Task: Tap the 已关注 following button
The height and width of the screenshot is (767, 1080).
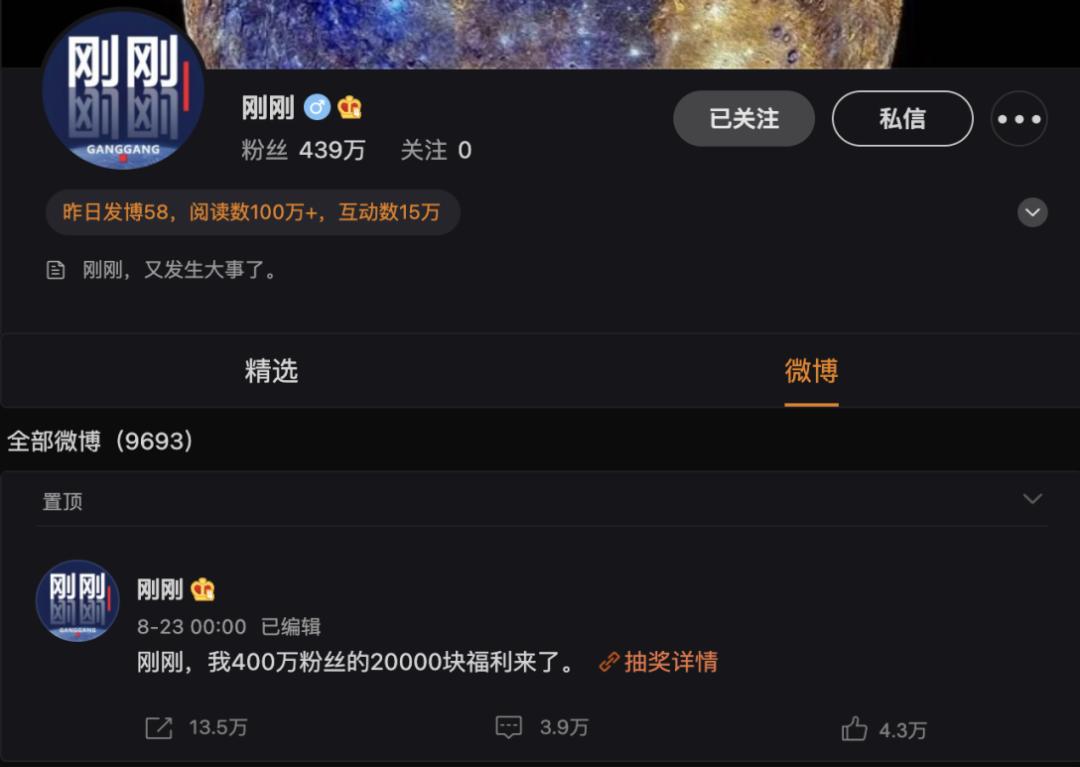Action: (743, 119)
